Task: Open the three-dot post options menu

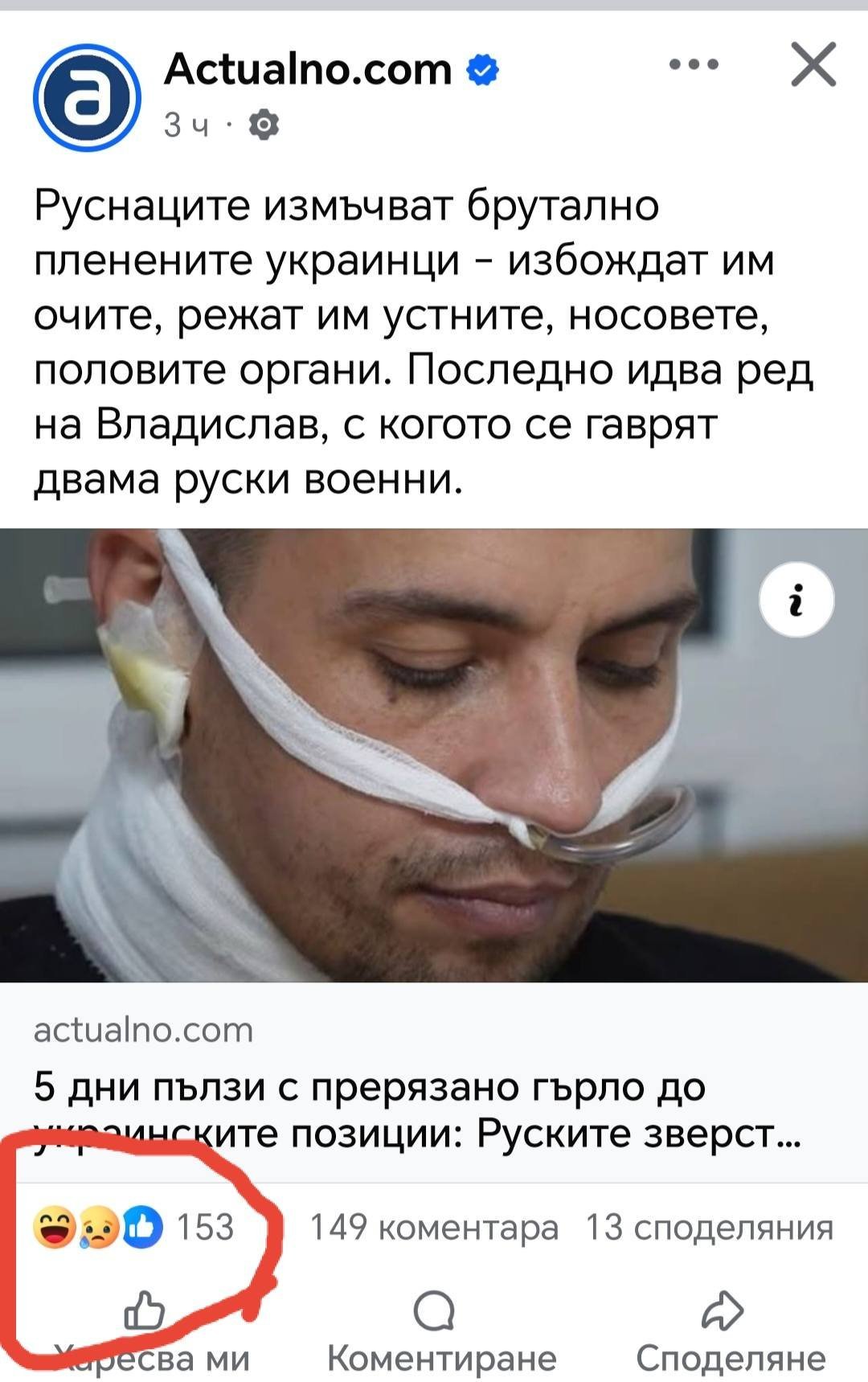Action: coord(694,64)
